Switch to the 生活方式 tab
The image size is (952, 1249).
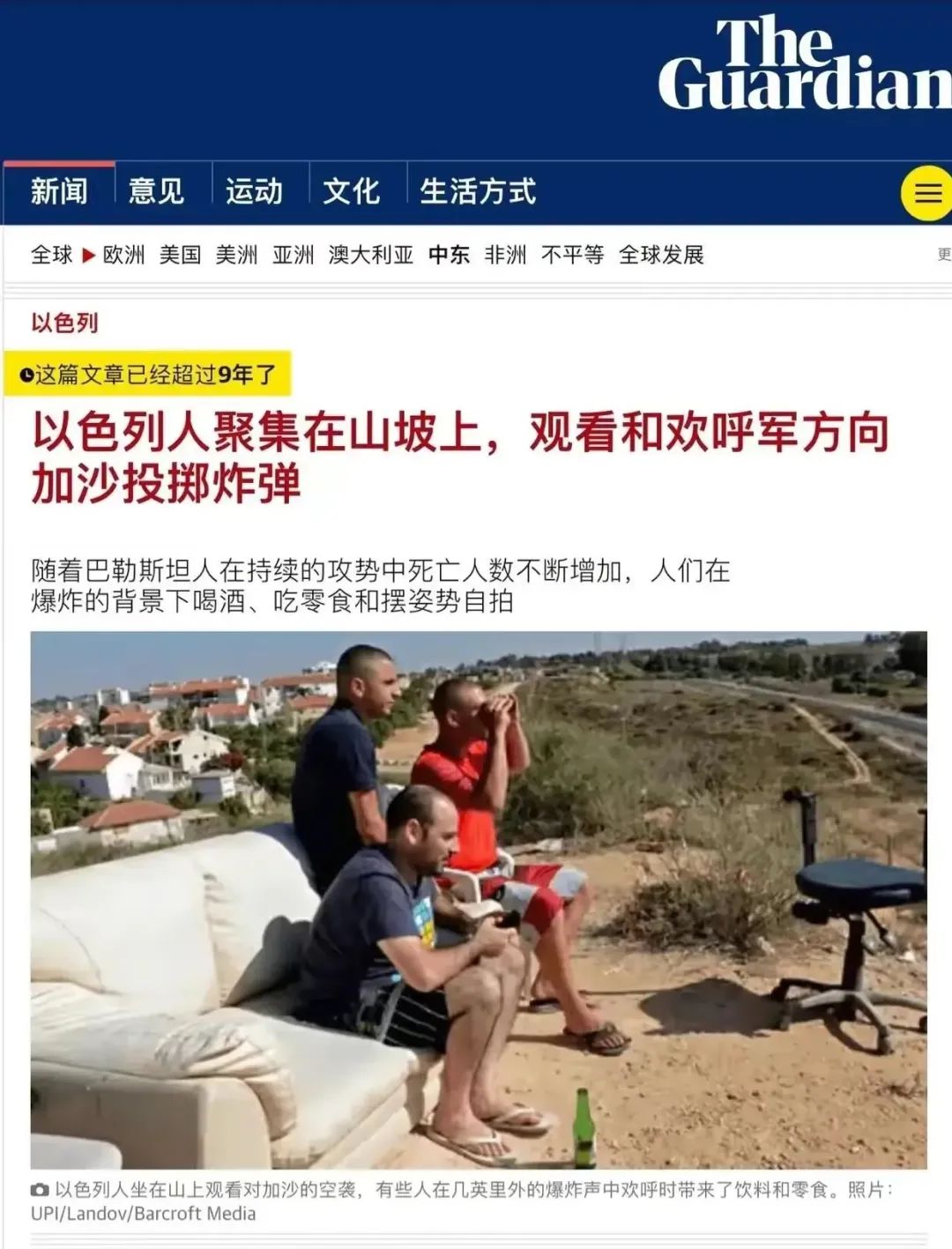click(x=477, y=191)
